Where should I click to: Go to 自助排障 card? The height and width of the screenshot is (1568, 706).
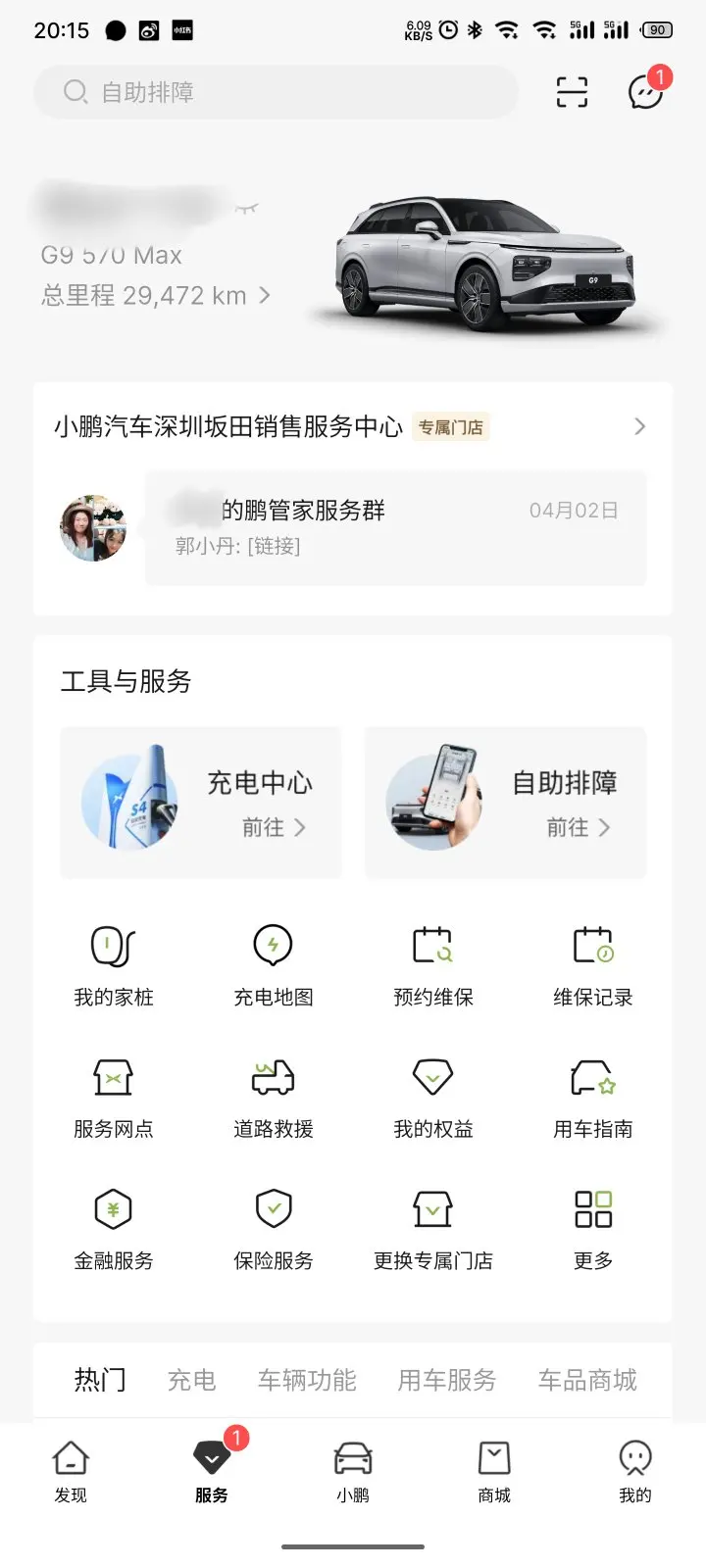[505, 803]
